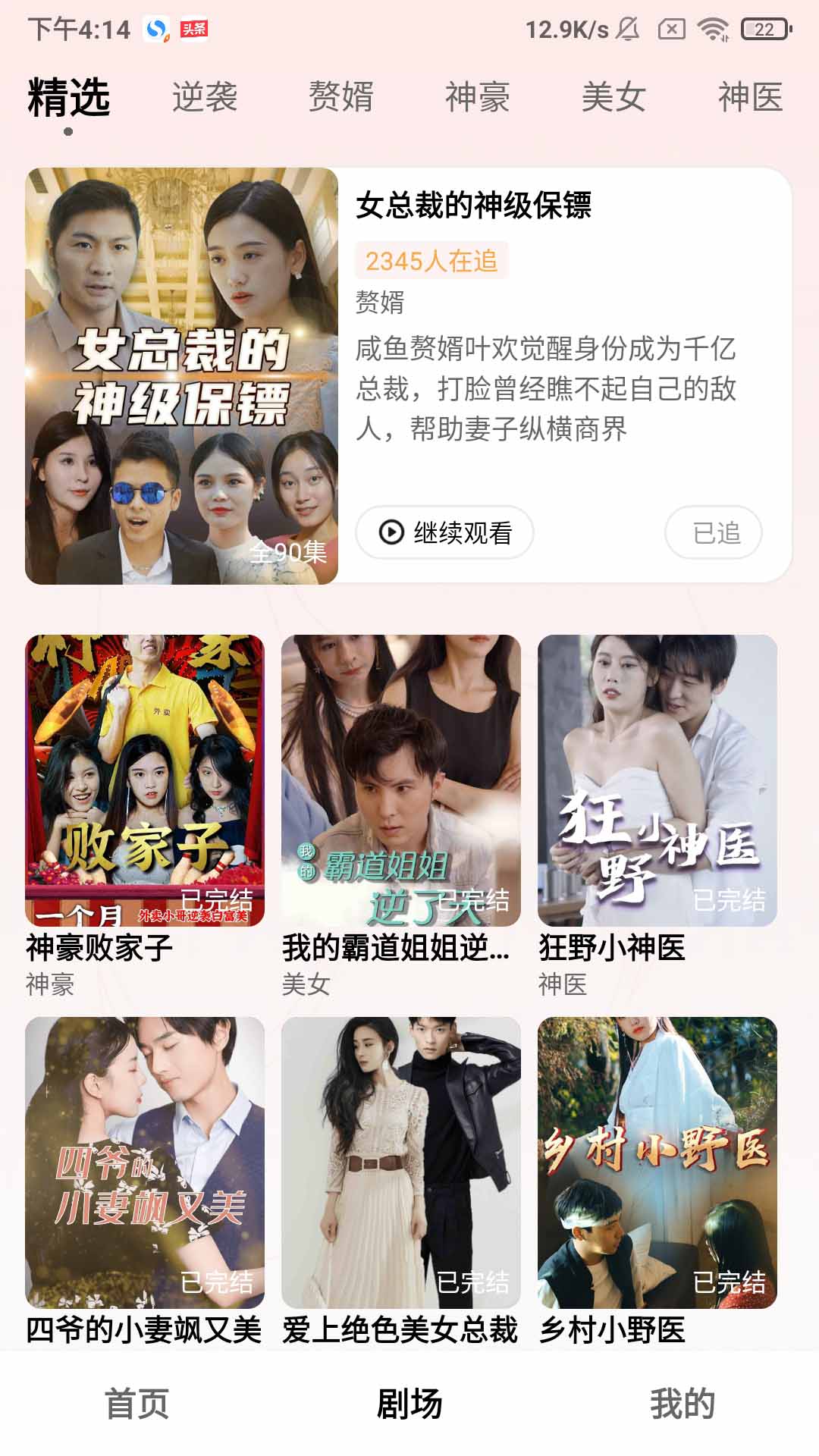
Task: Select the 精选 featured tab
Action: pyautogui.click(x=69, y=98)
